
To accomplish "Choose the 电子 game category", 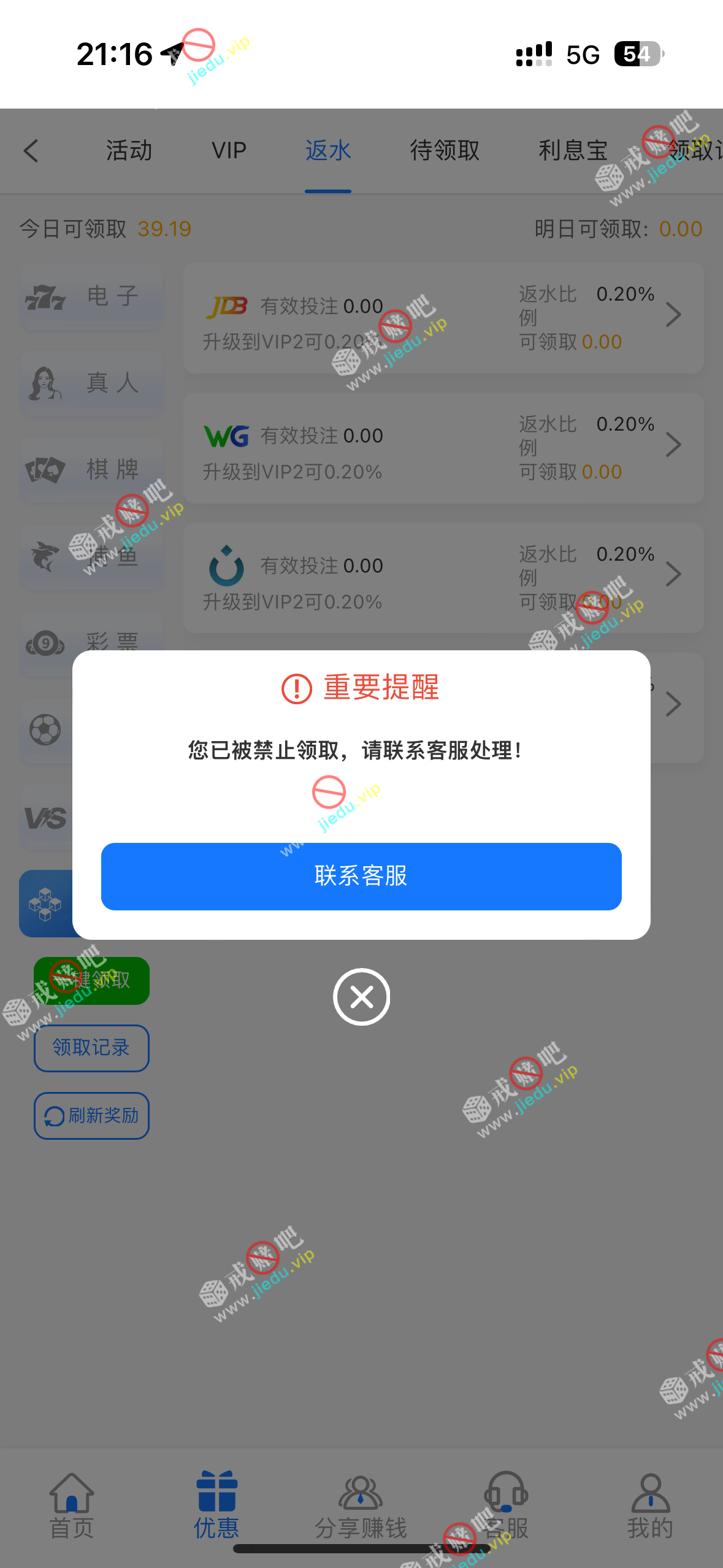I will [91, 297].
